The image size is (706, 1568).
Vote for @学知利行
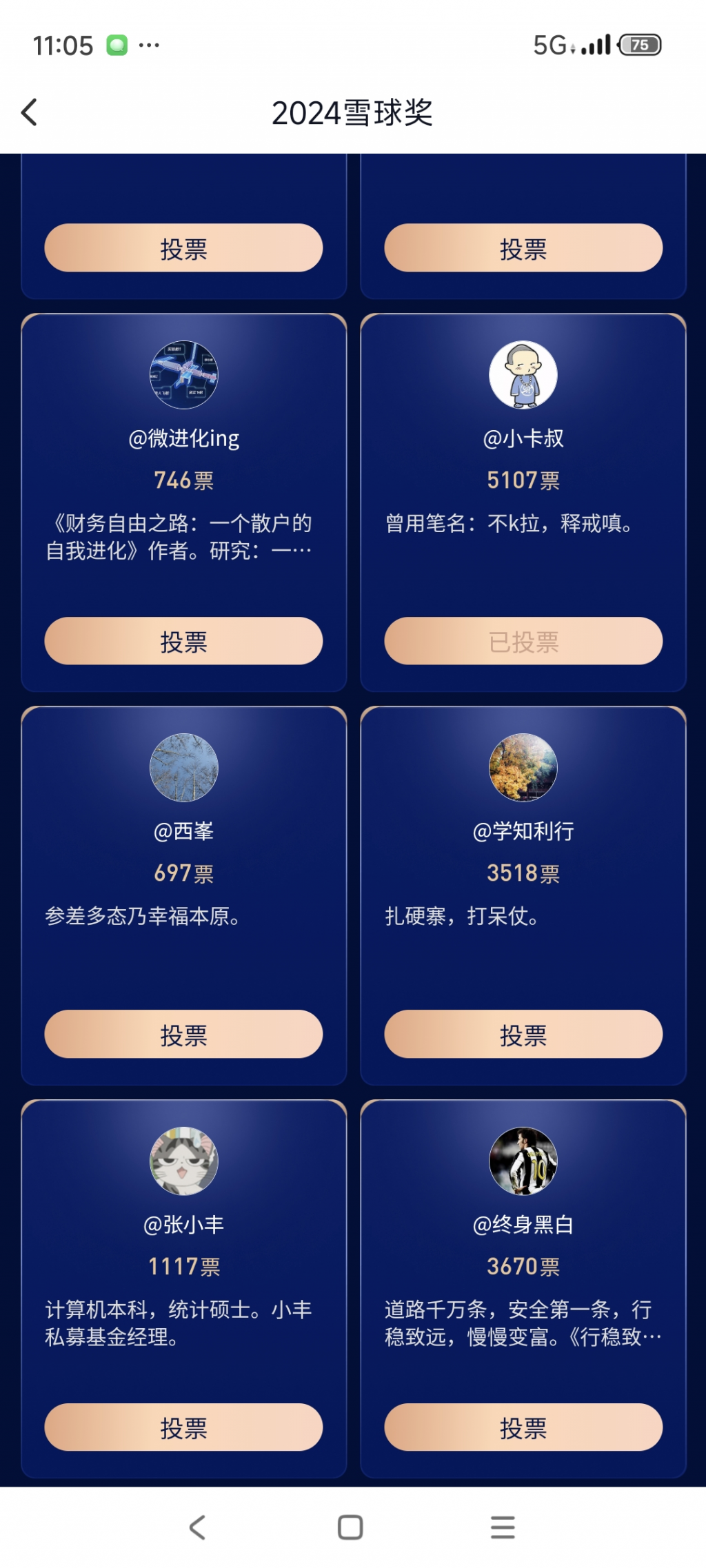click(x=523, y=1034)
